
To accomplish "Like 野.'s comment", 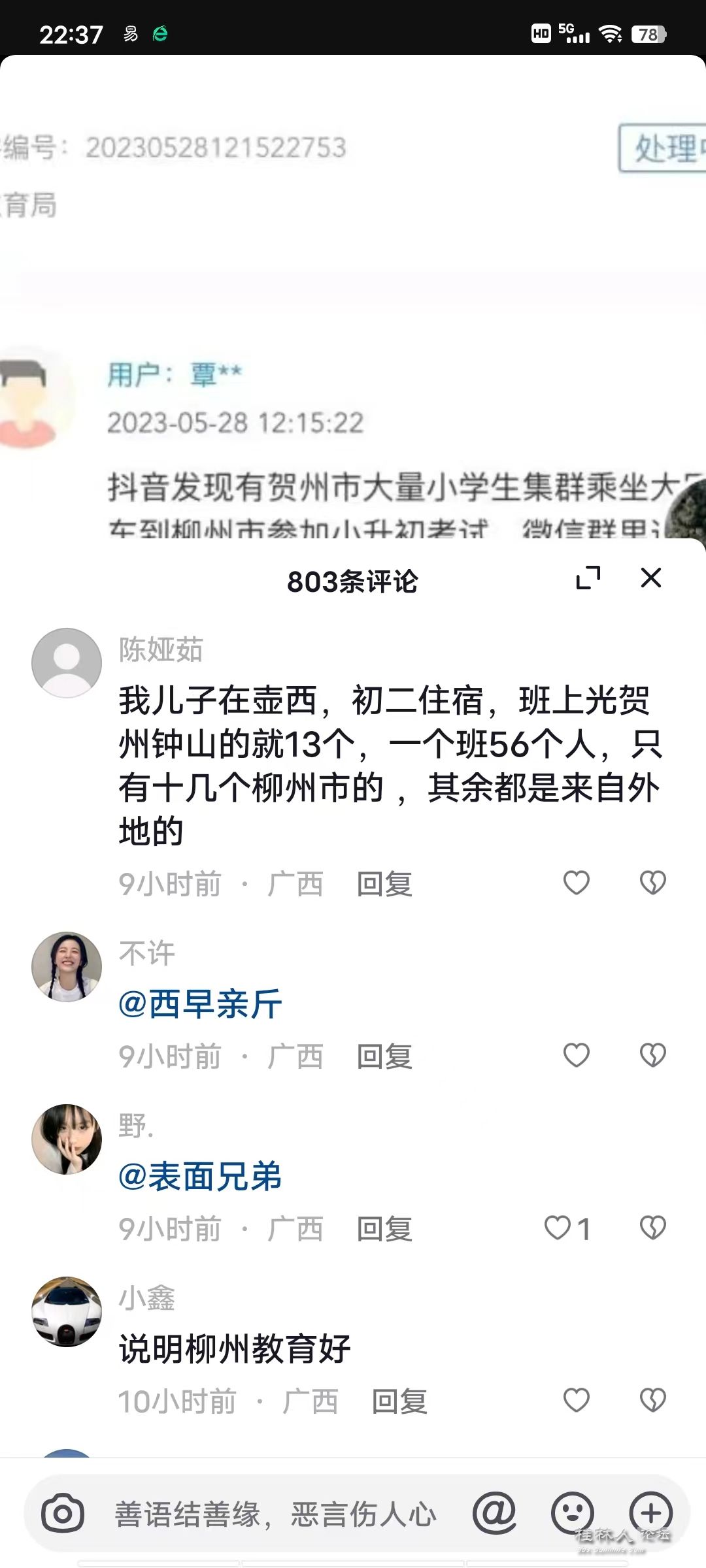I will coord(559,1228).
